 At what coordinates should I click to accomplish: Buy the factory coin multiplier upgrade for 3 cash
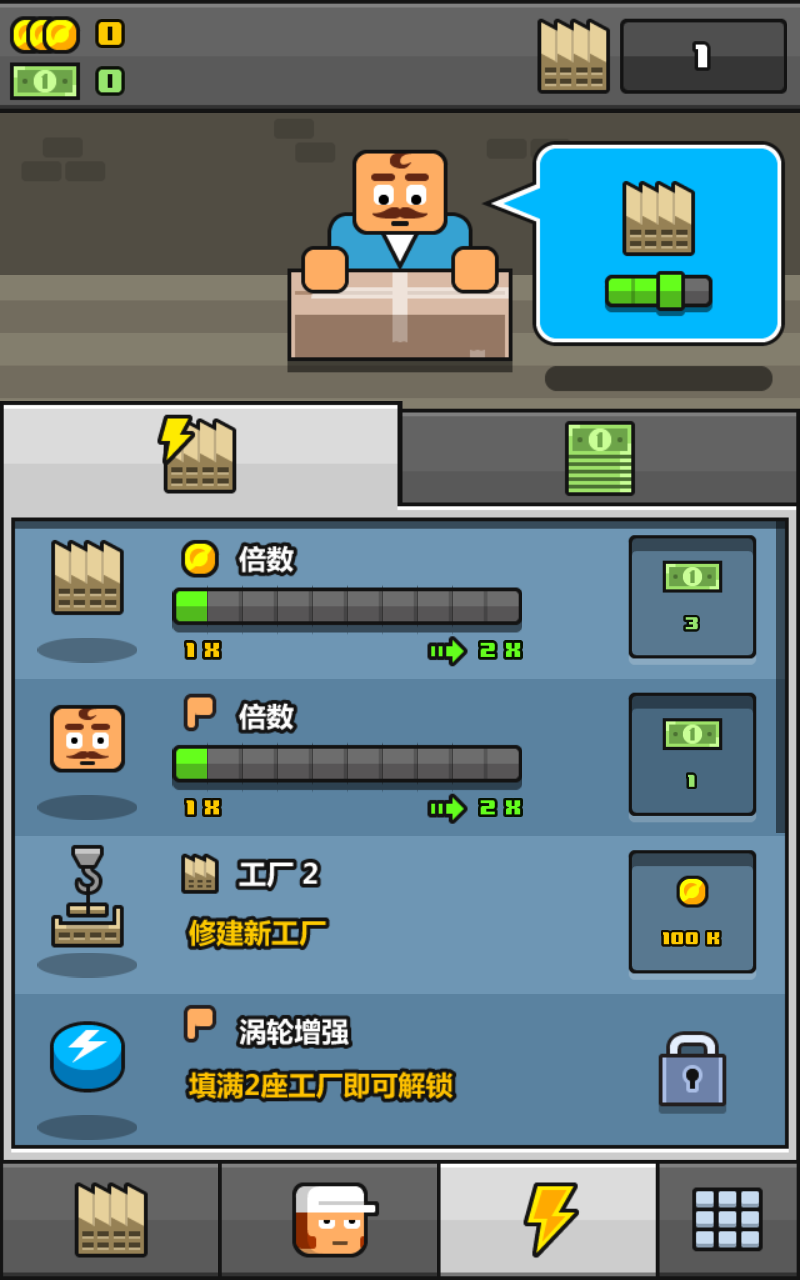tap(692, 597)
